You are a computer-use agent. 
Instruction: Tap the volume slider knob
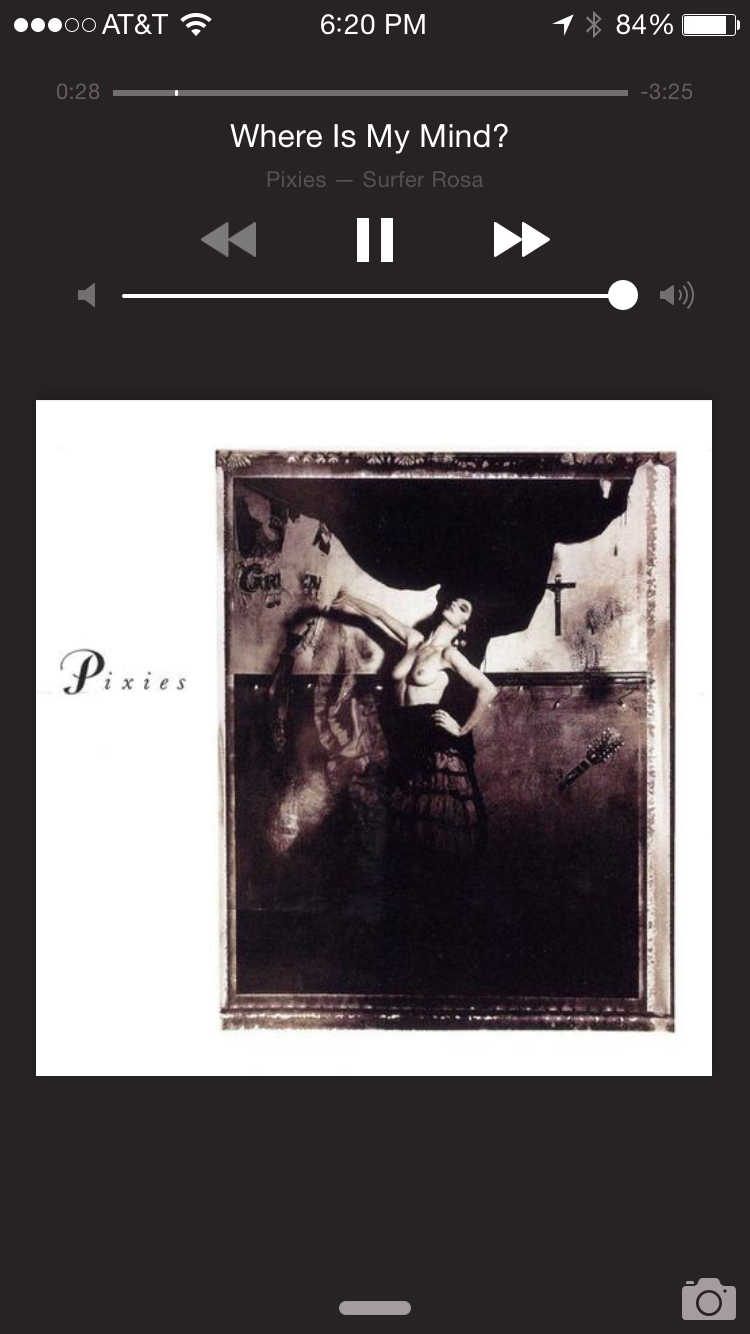pyautogui.click(x=623, y=295)
